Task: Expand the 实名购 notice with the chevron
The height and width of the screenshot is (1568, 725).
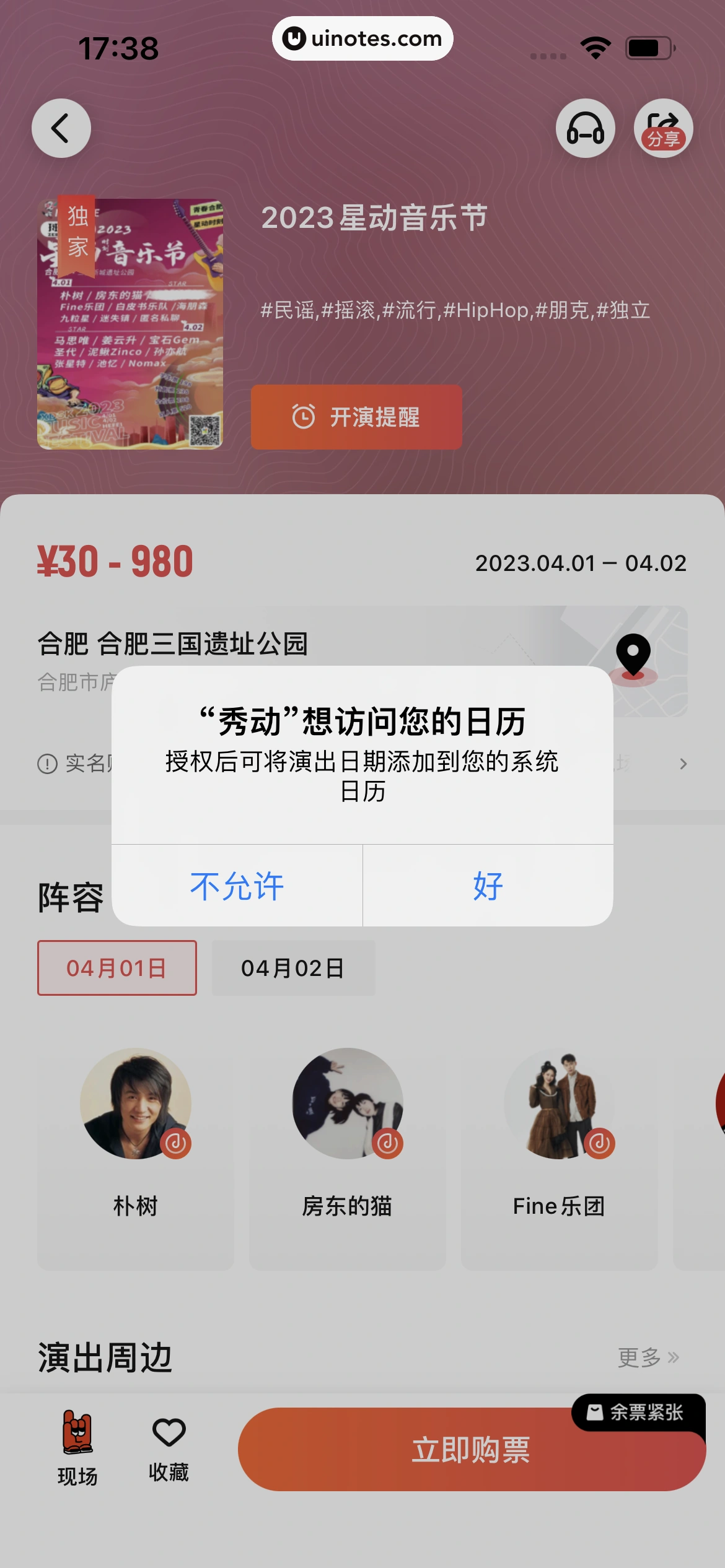Action: point(682,764)
